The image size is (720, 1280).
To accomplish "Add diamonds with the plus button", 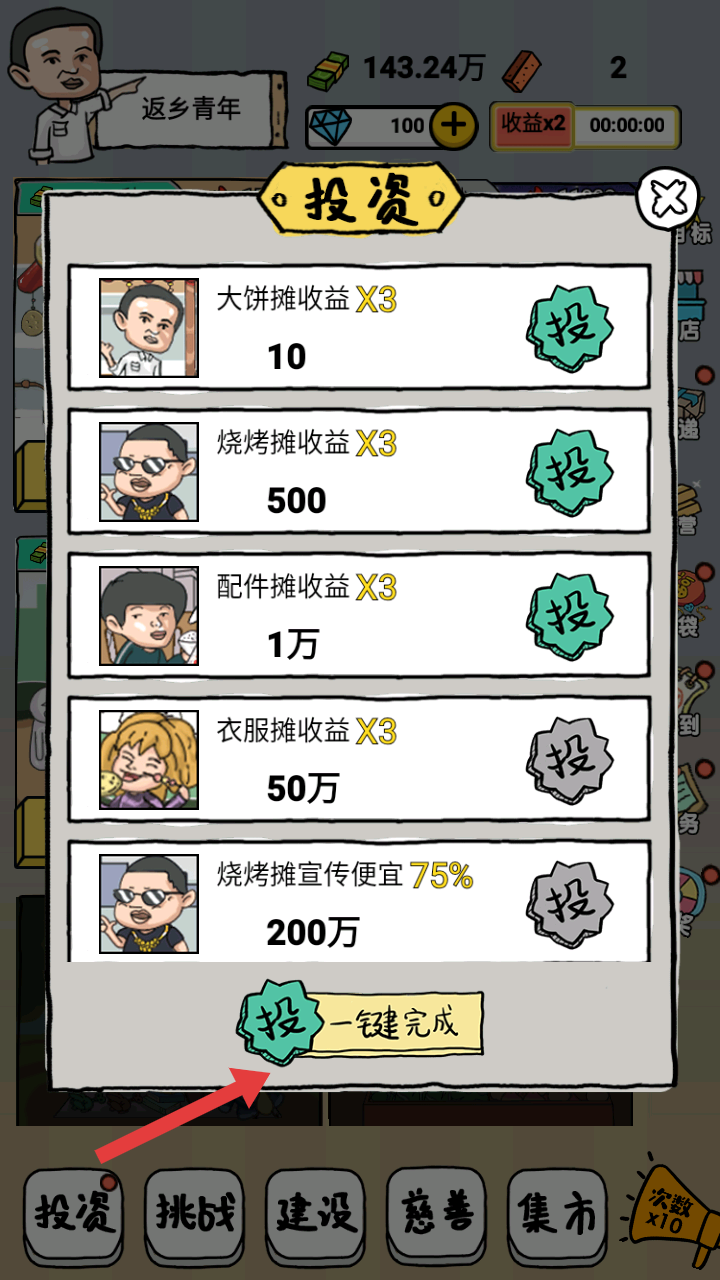I will pos(454,126).
